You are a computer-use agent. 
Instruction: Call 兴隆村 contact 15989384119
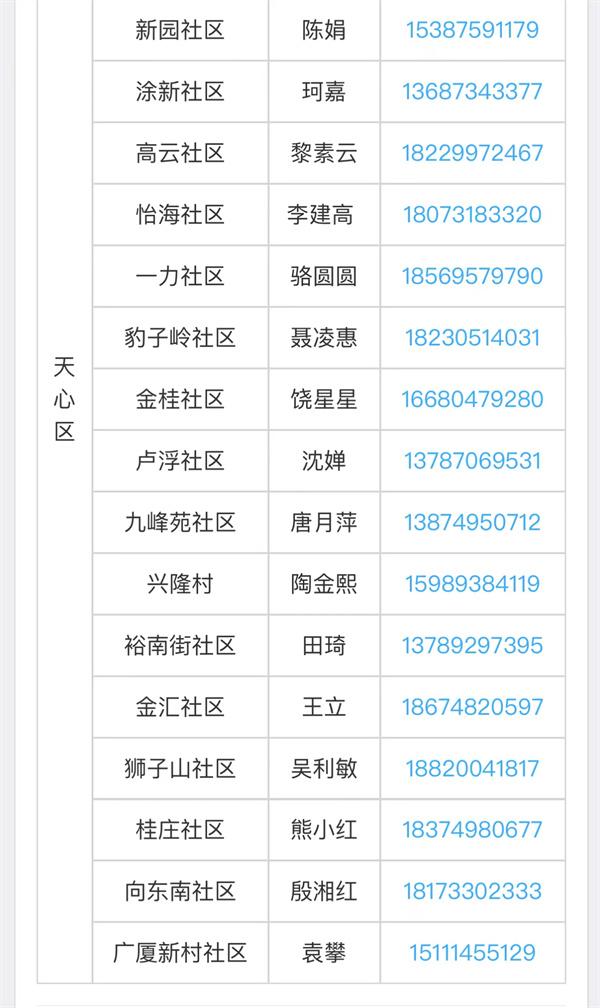point(472,584)
